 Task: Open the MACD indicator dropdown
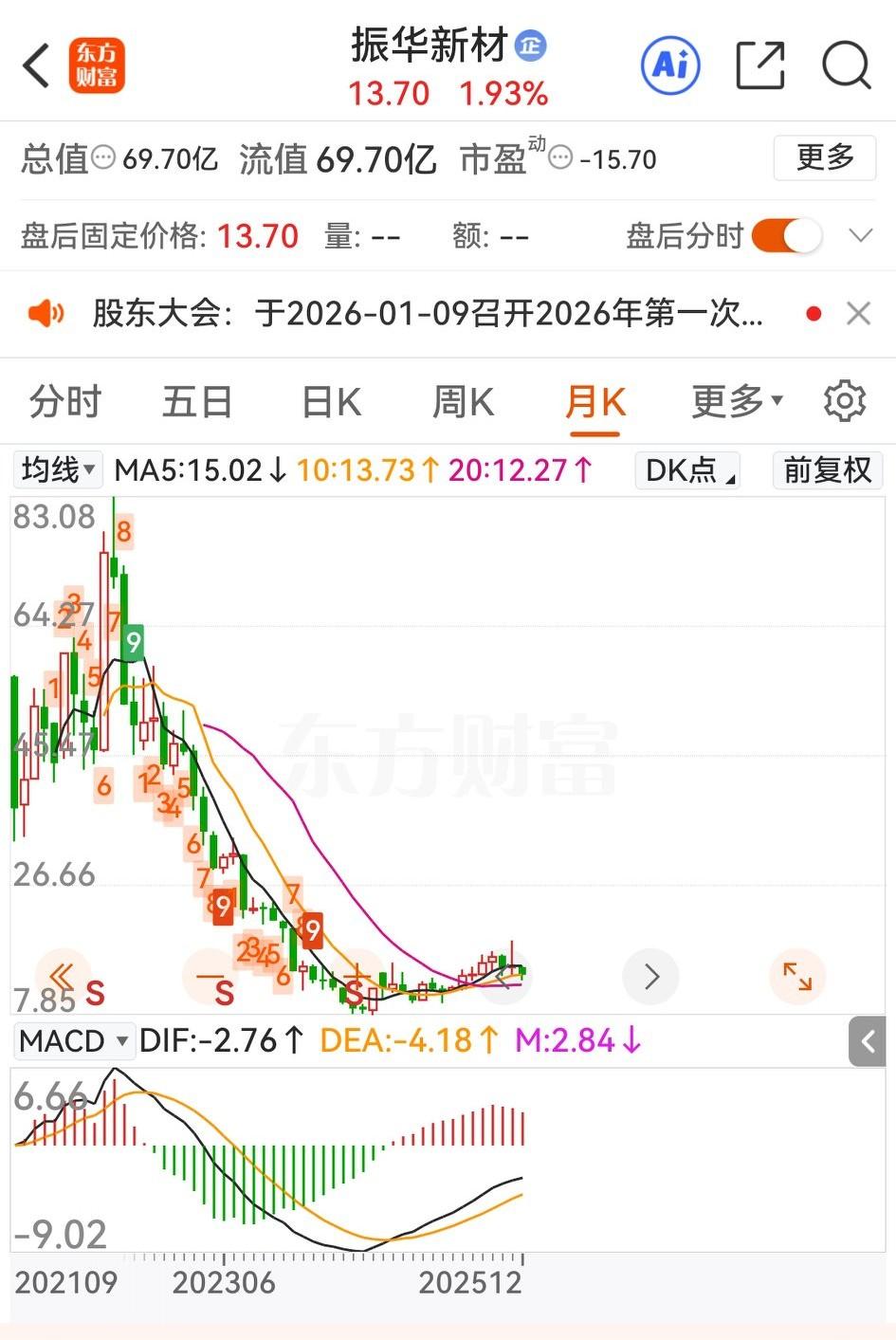pyautogui.click(x=74, y=1040)
